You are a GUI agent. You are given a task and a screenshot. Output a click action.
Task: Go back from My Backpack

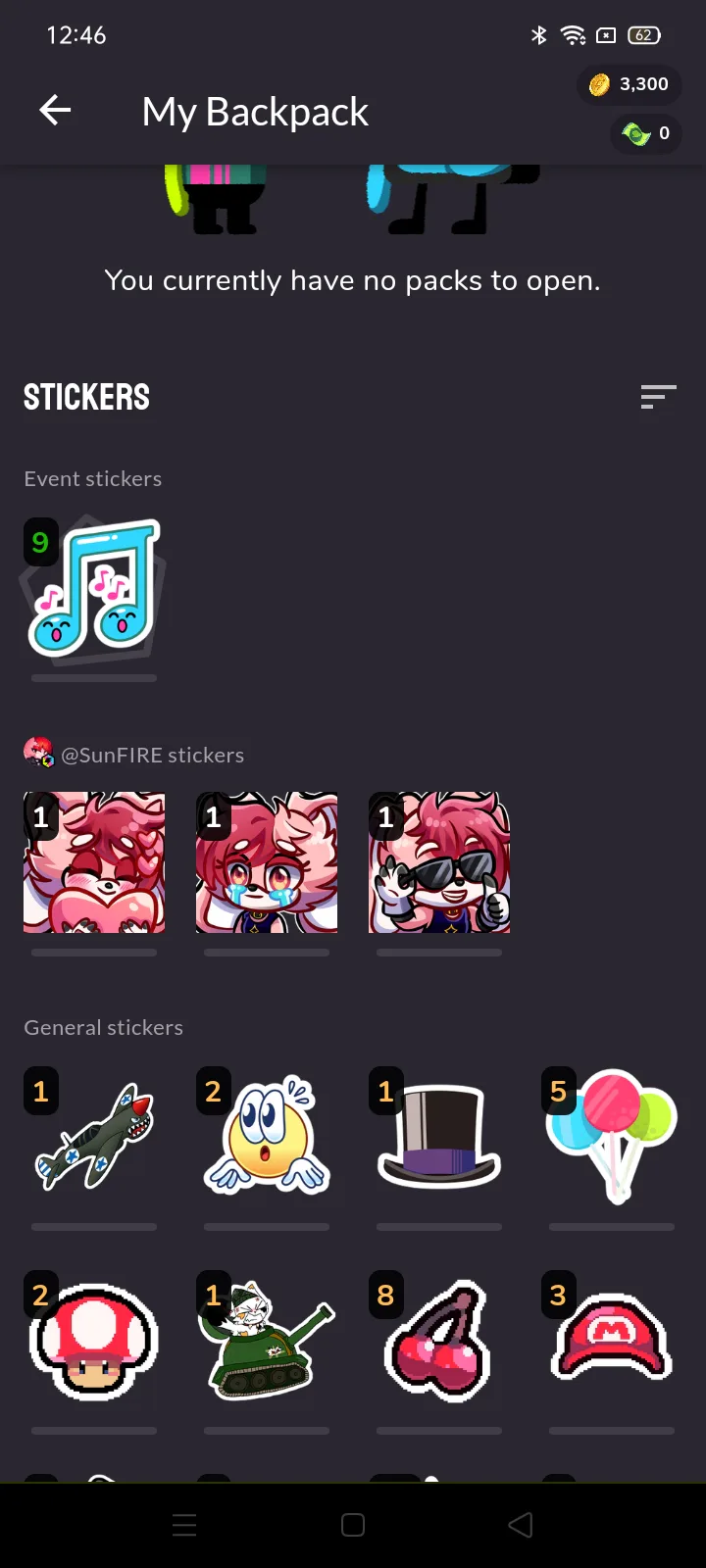(x=55, y=110)
